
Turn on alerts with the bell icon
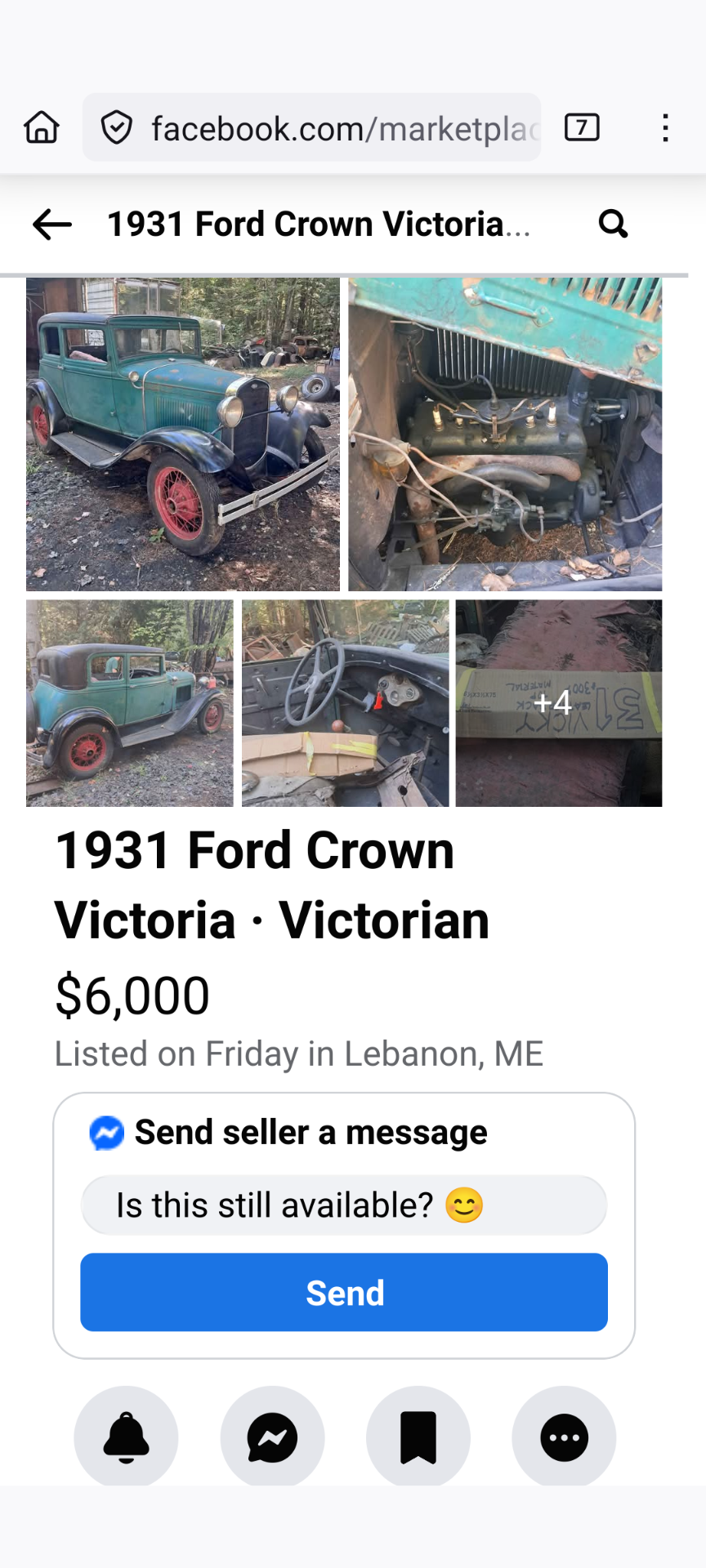point(126,1437)
